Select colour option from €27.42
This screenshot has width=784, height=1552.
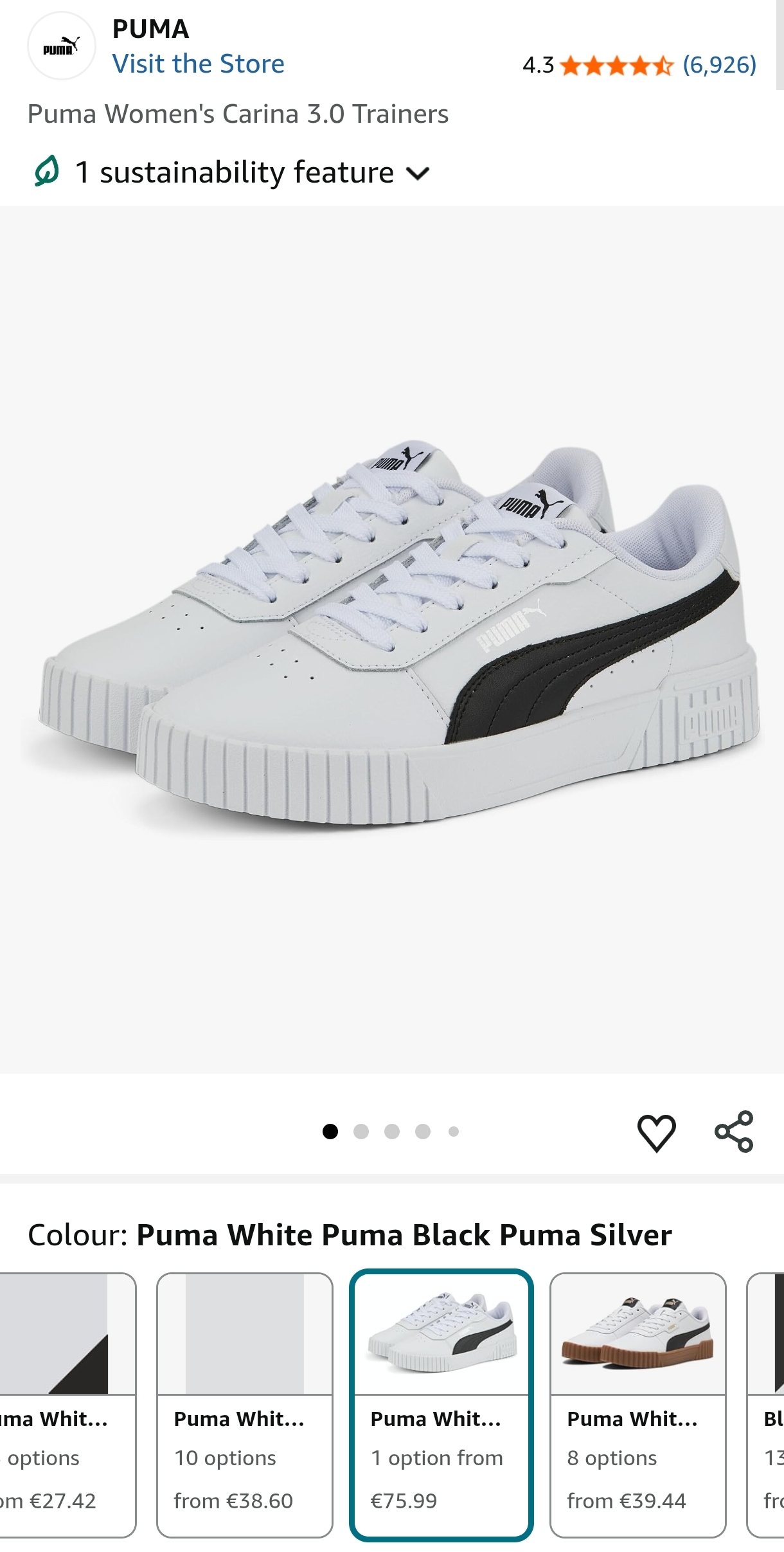click(x=67, y=1405)
